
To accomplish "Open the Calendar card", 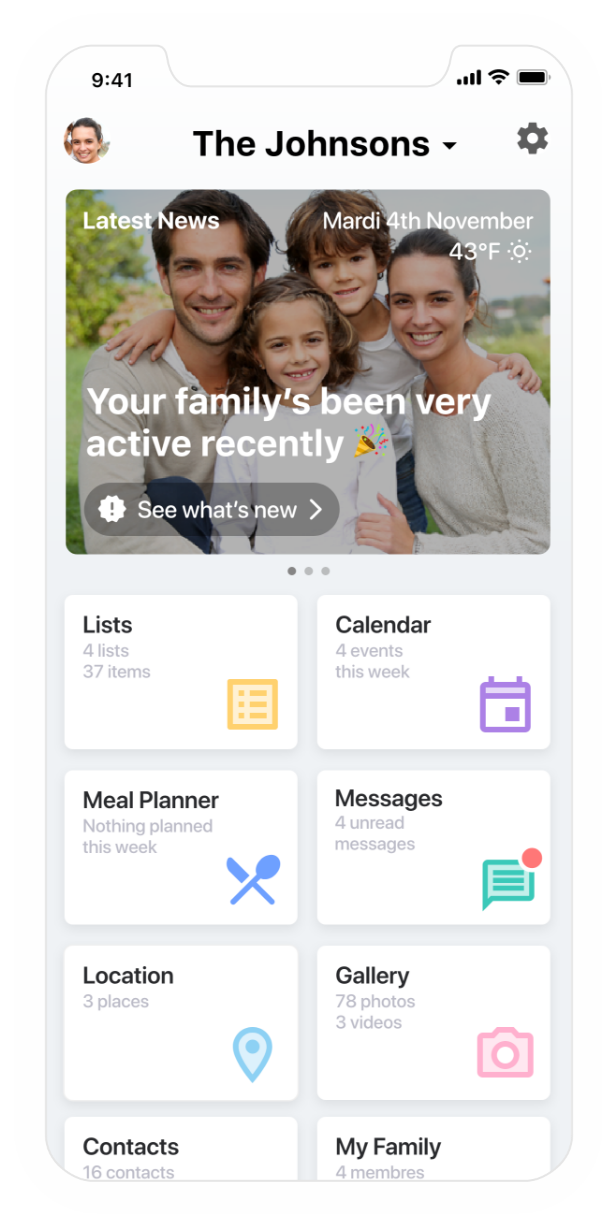I will [433, 672].
